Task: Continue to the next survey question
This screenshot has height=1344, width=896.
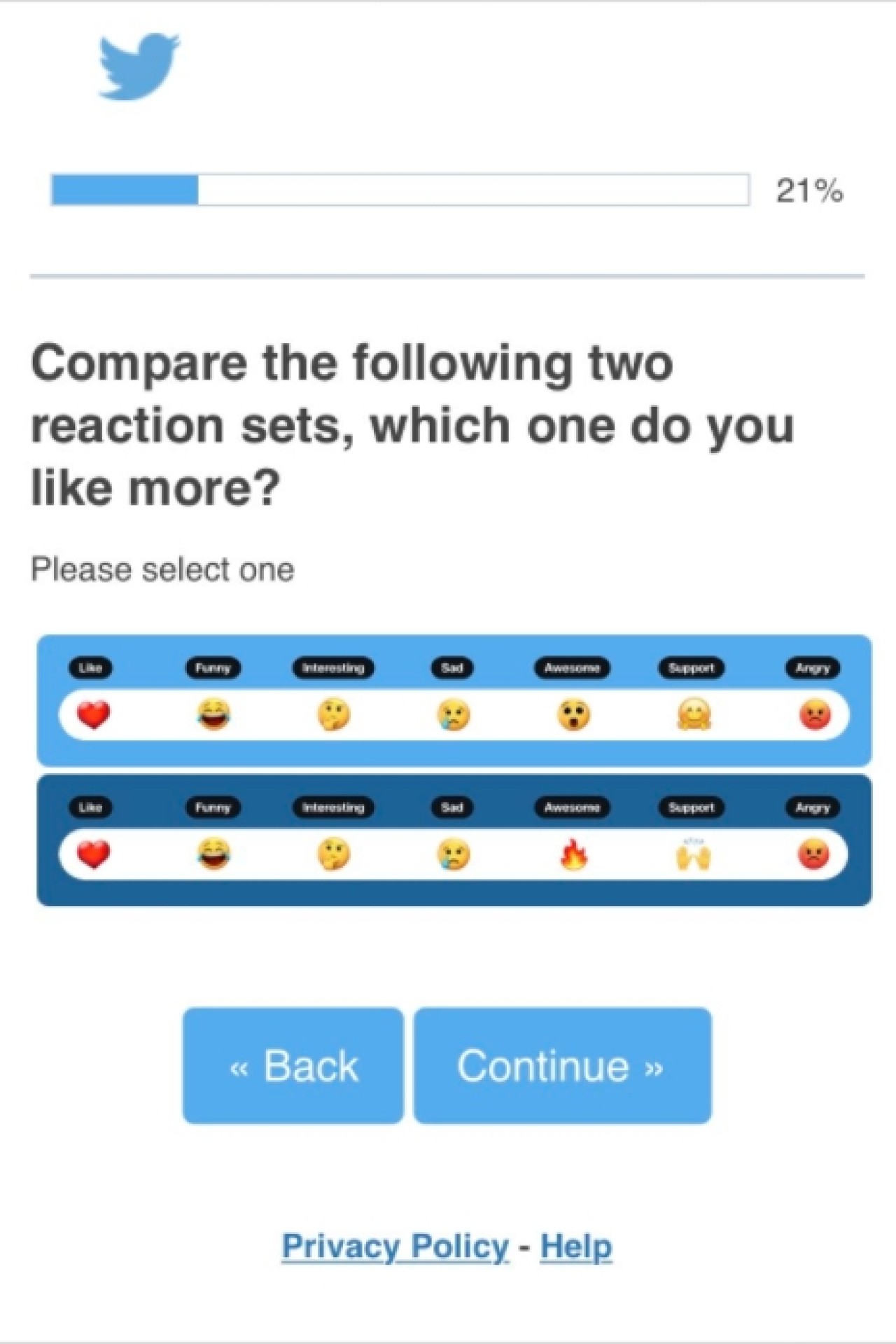Action: pyautogui.click(x=562, y=1065)
